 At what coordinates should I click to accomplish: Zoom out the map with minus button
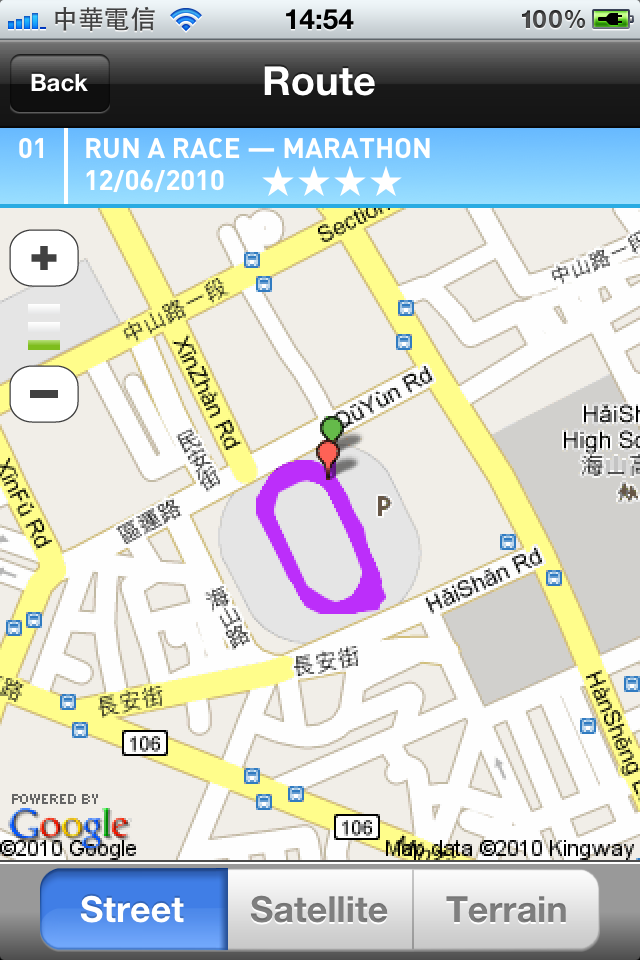[44, 393]
